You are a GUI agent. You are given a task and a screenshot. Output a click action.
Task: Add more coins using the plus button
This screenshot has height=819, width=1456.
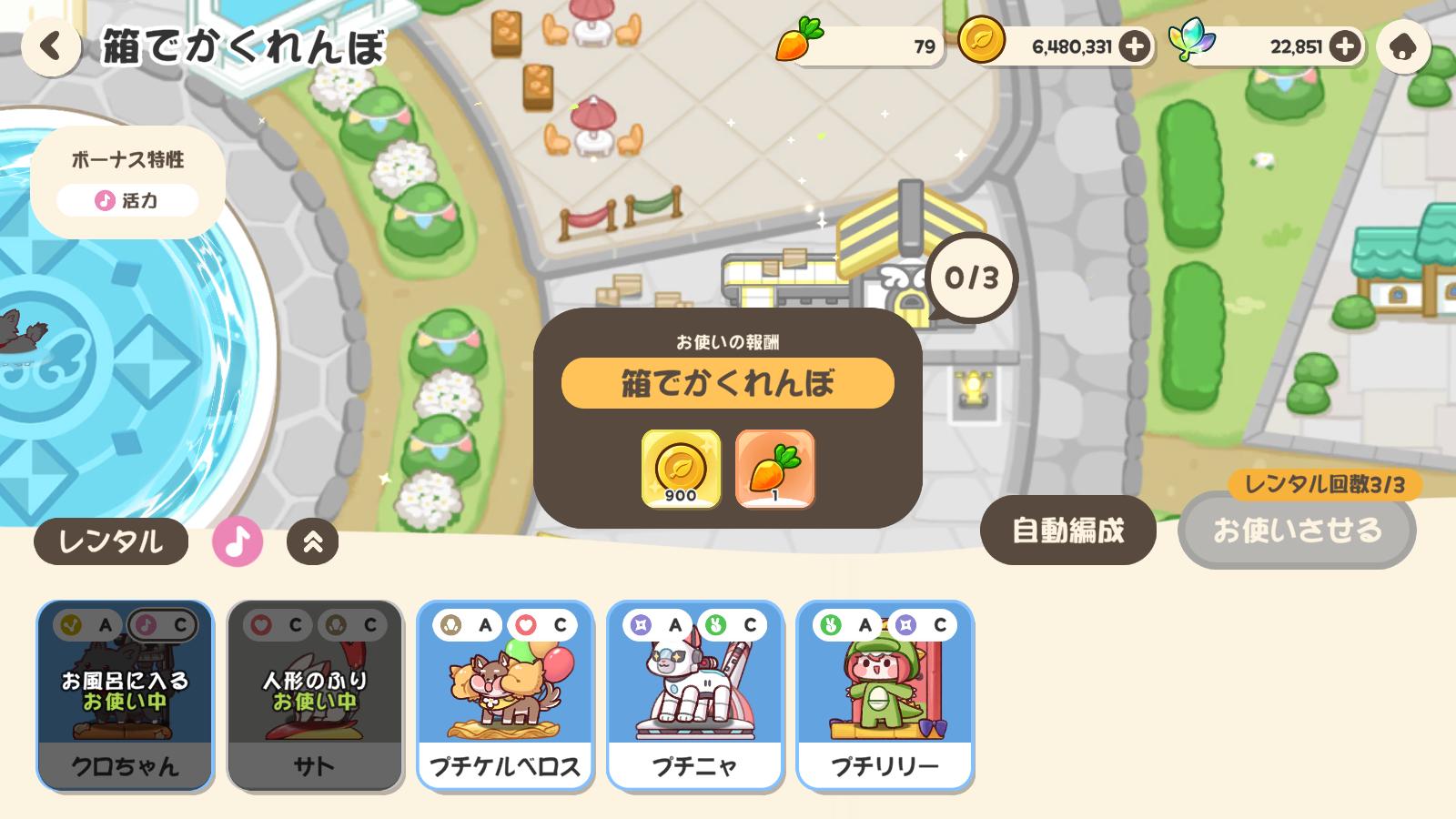point(1134,46)
